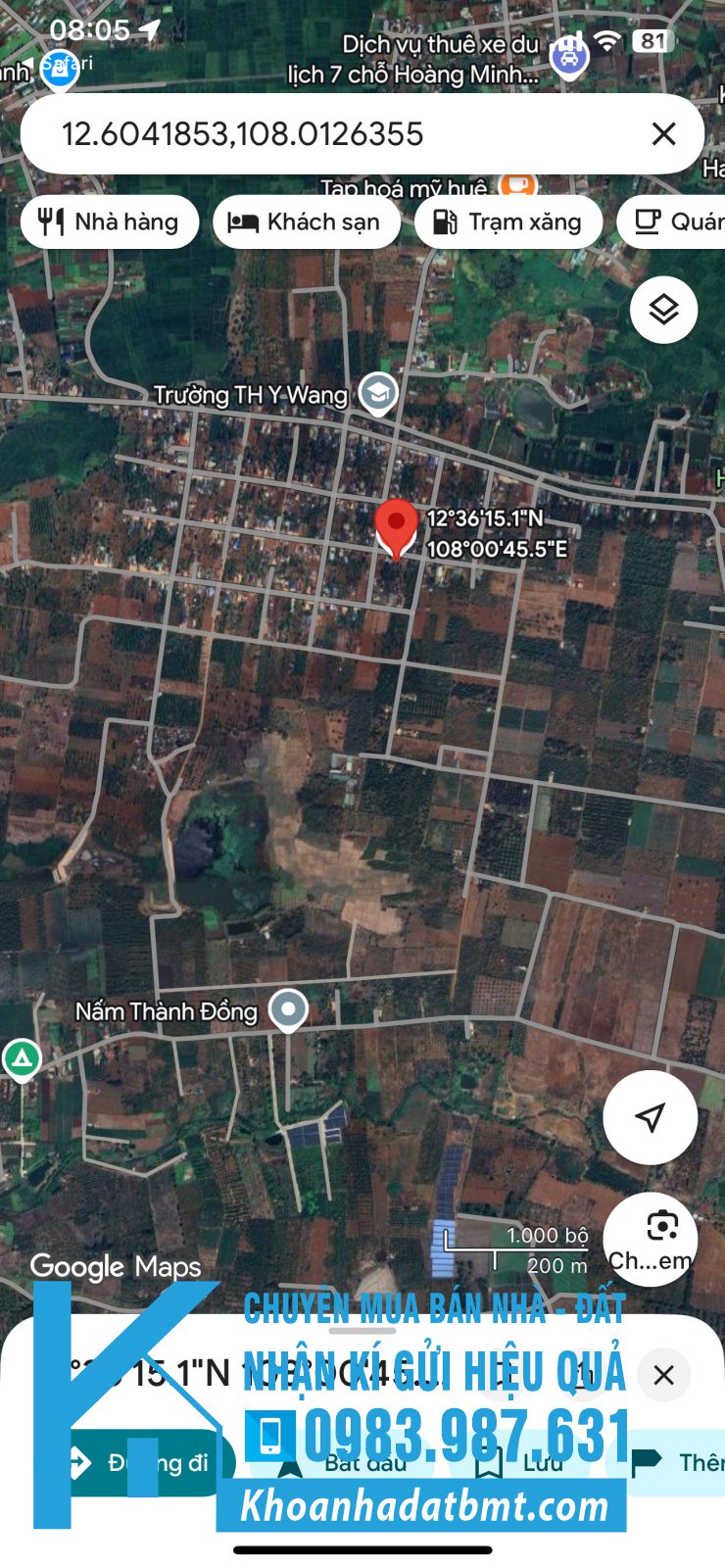Open the Trường TH Y Wang marker
This screenshot has height=1568, width=725.
coord(377,393)
